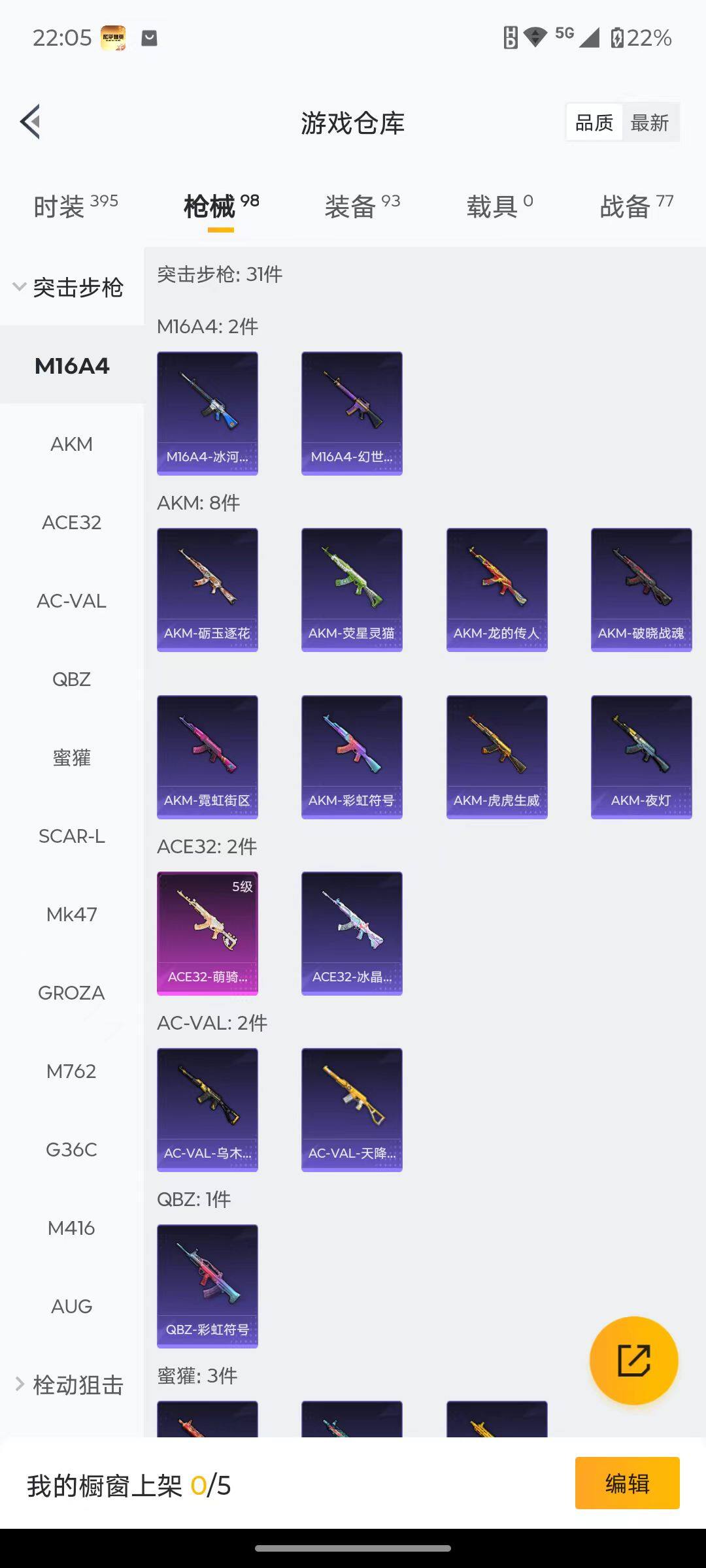Open the AKM-龙的传人 skin
Image resolution: width=706 pixels, height=1568 pixels.
tap(497, 589)
